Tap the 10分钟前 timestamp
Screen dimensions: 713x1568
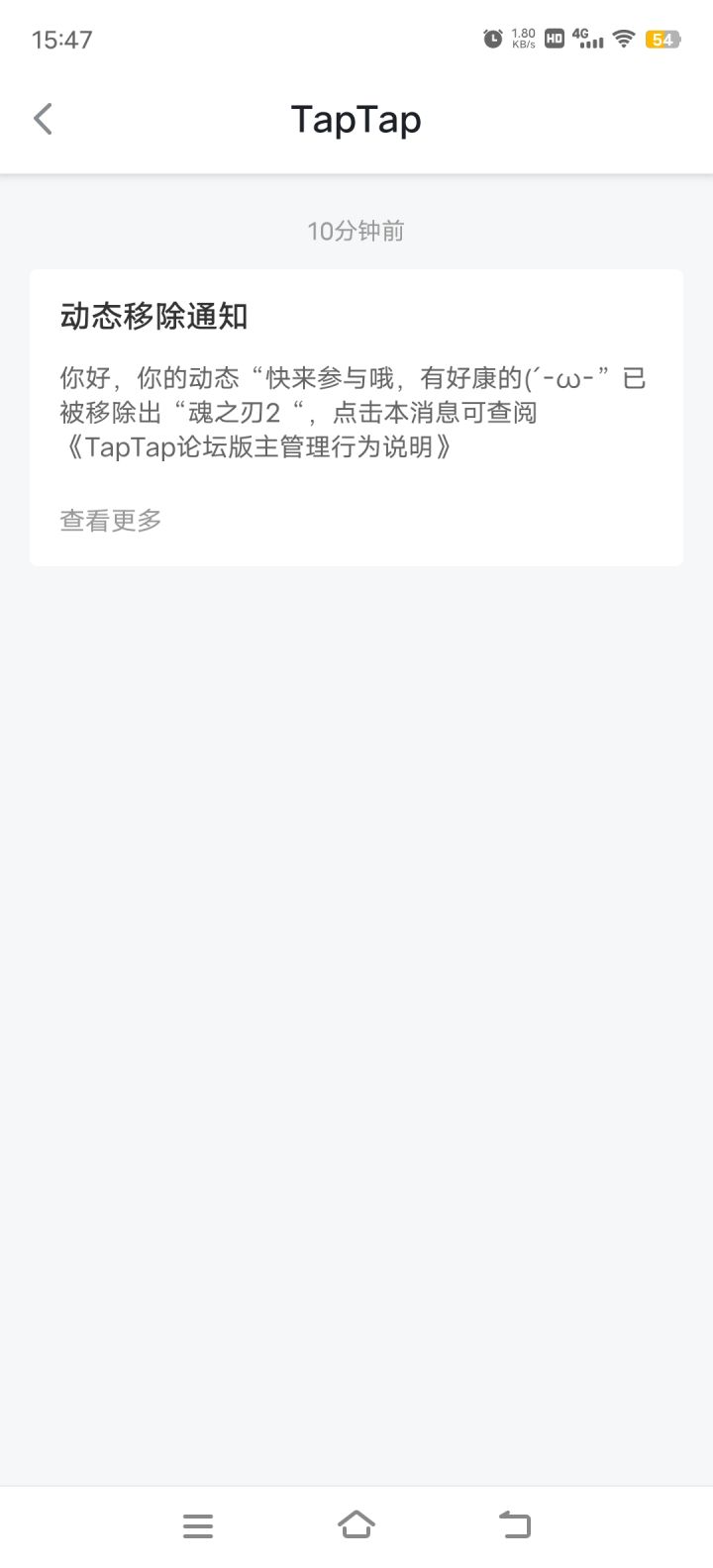(356, 231)
